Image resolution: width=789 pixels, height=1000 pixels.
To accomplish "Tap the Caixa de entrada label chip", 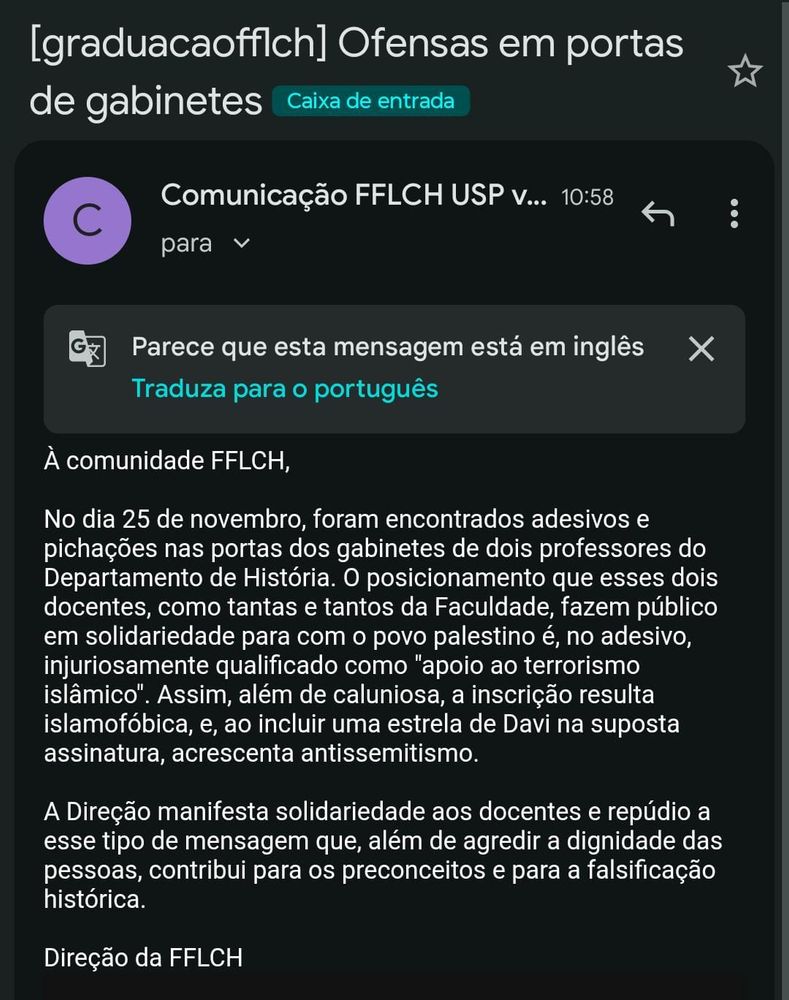I will click(x=371, y=101).
